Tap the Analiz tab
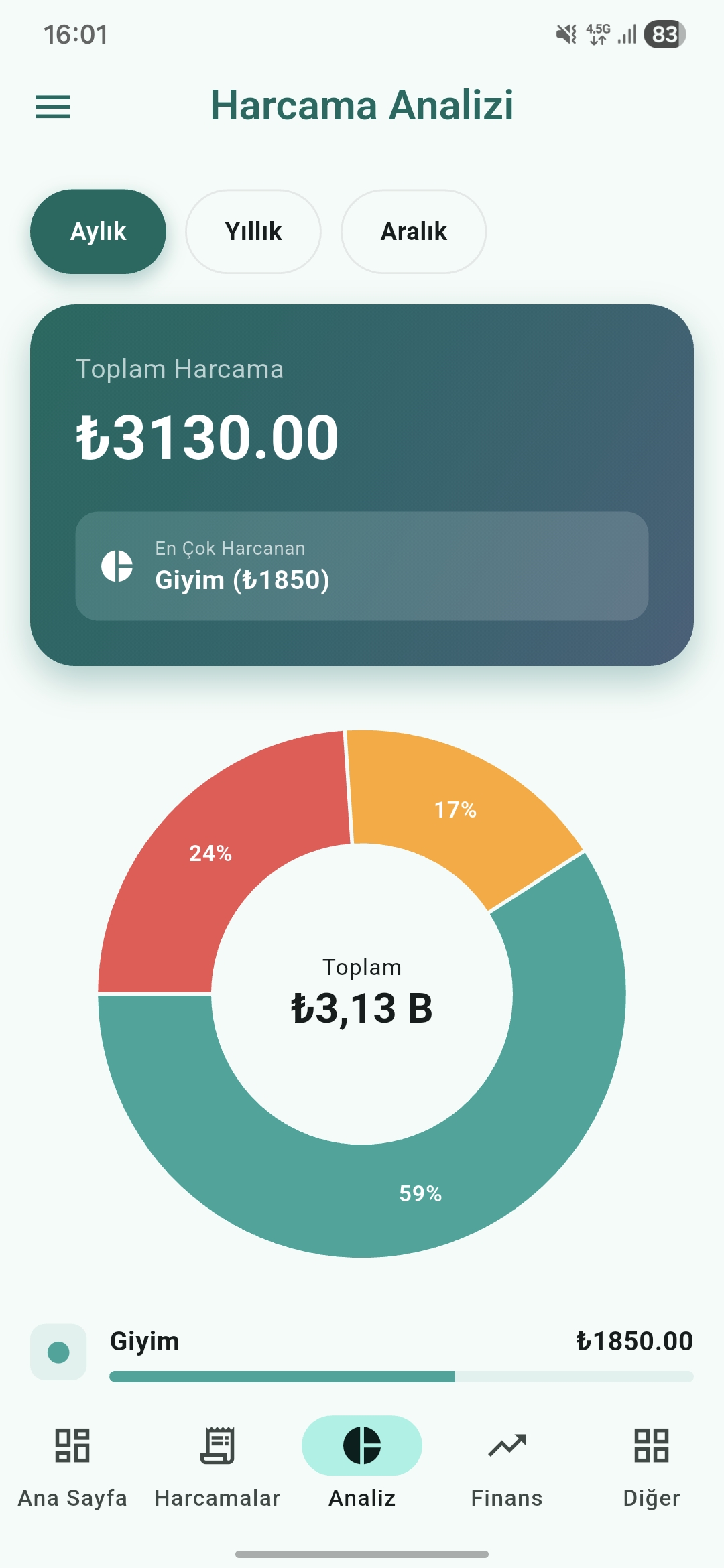The image size is (724, 1568). point(362,1466)
